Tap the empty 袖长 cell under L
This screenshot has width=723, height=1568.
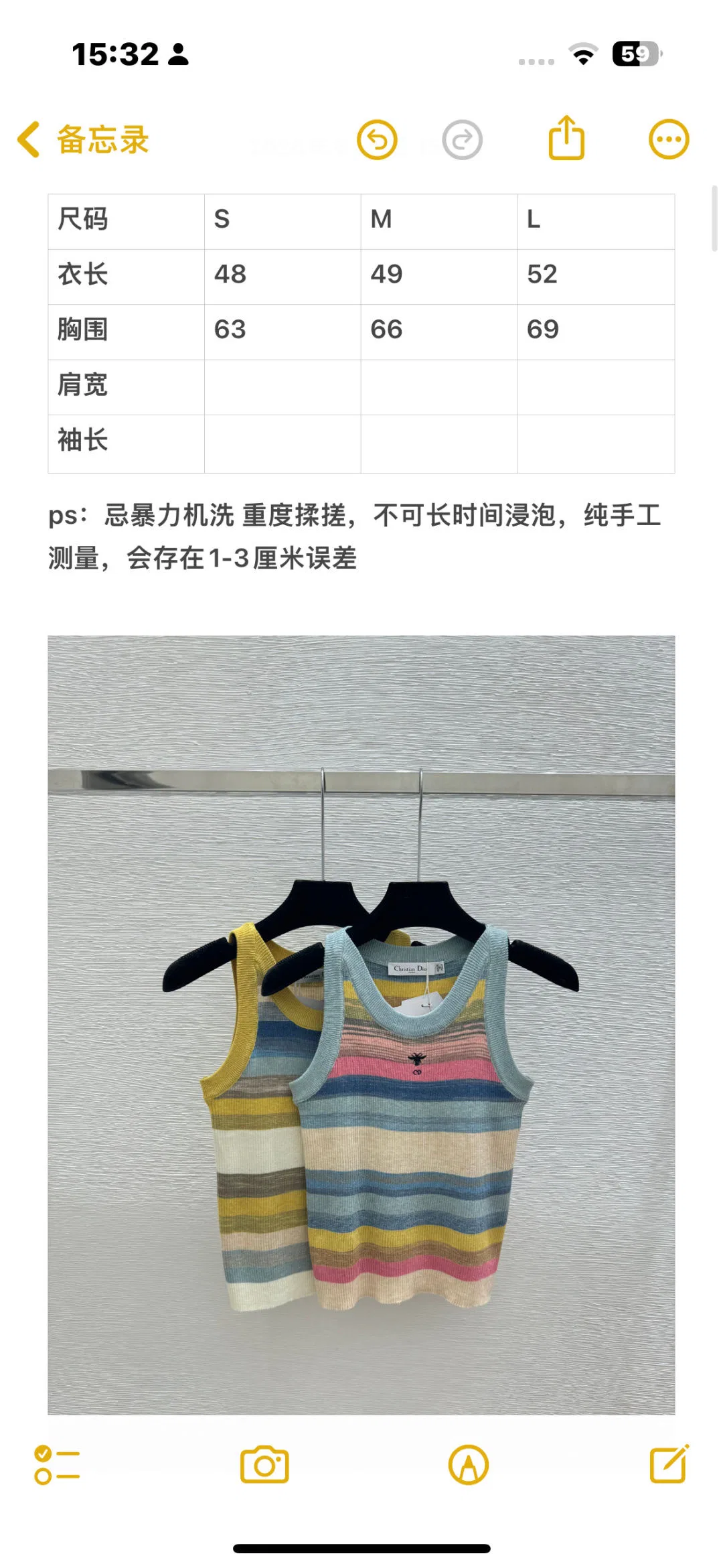[596, 444]
